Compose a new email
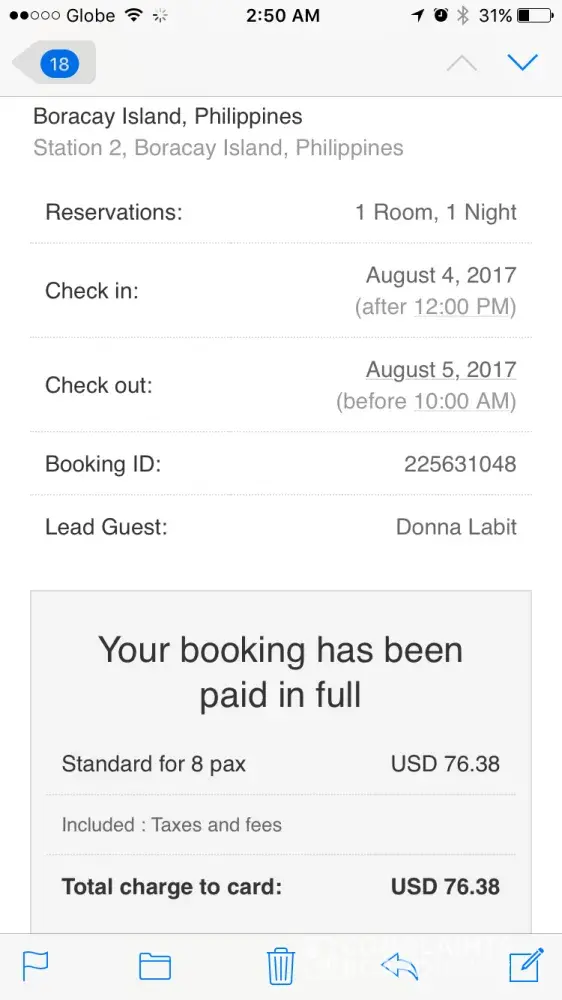This screenshot has height=1000, width=562. 526,965
